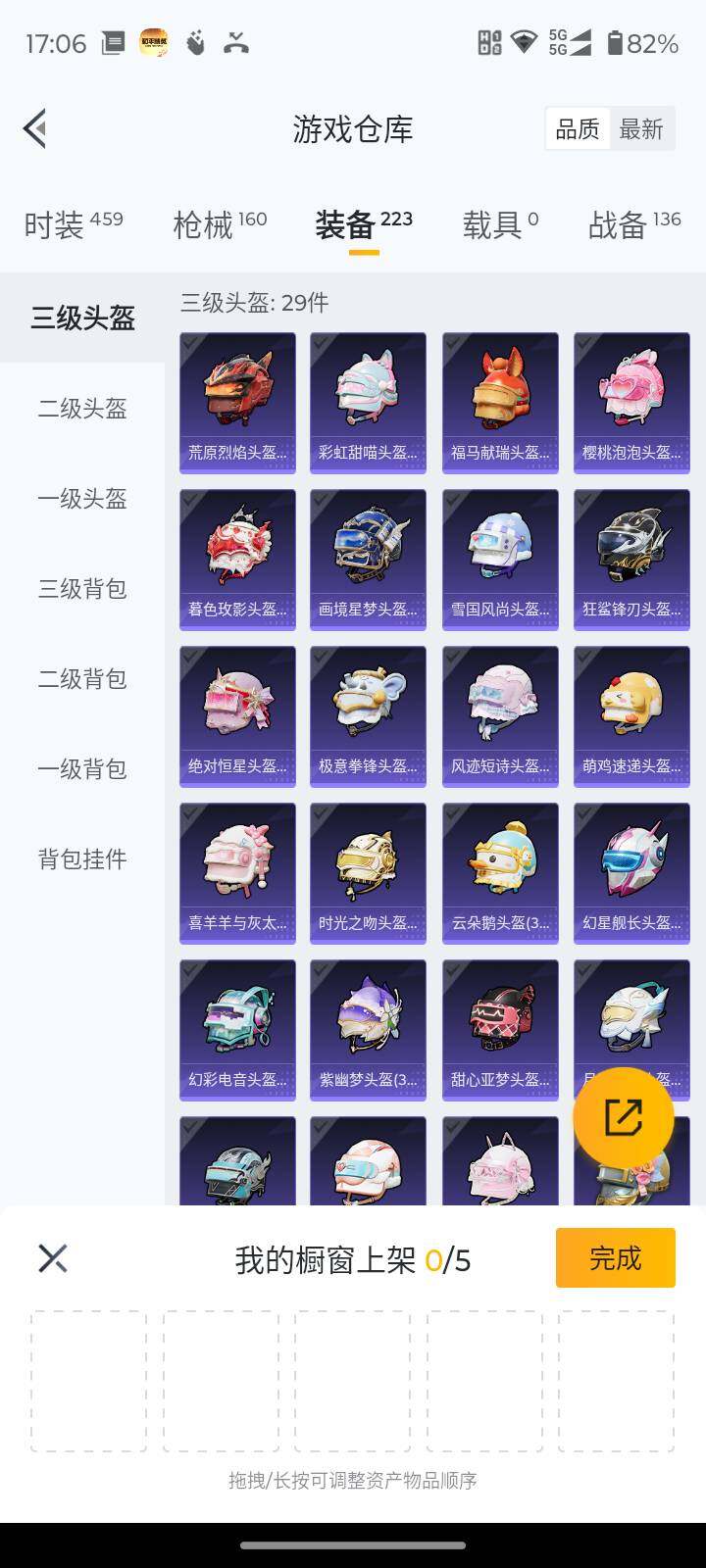Image resolution: width=706 pixels, height=1568 pixels.
Task: Open the 一级头盔 category
Action: pos(82,499)
